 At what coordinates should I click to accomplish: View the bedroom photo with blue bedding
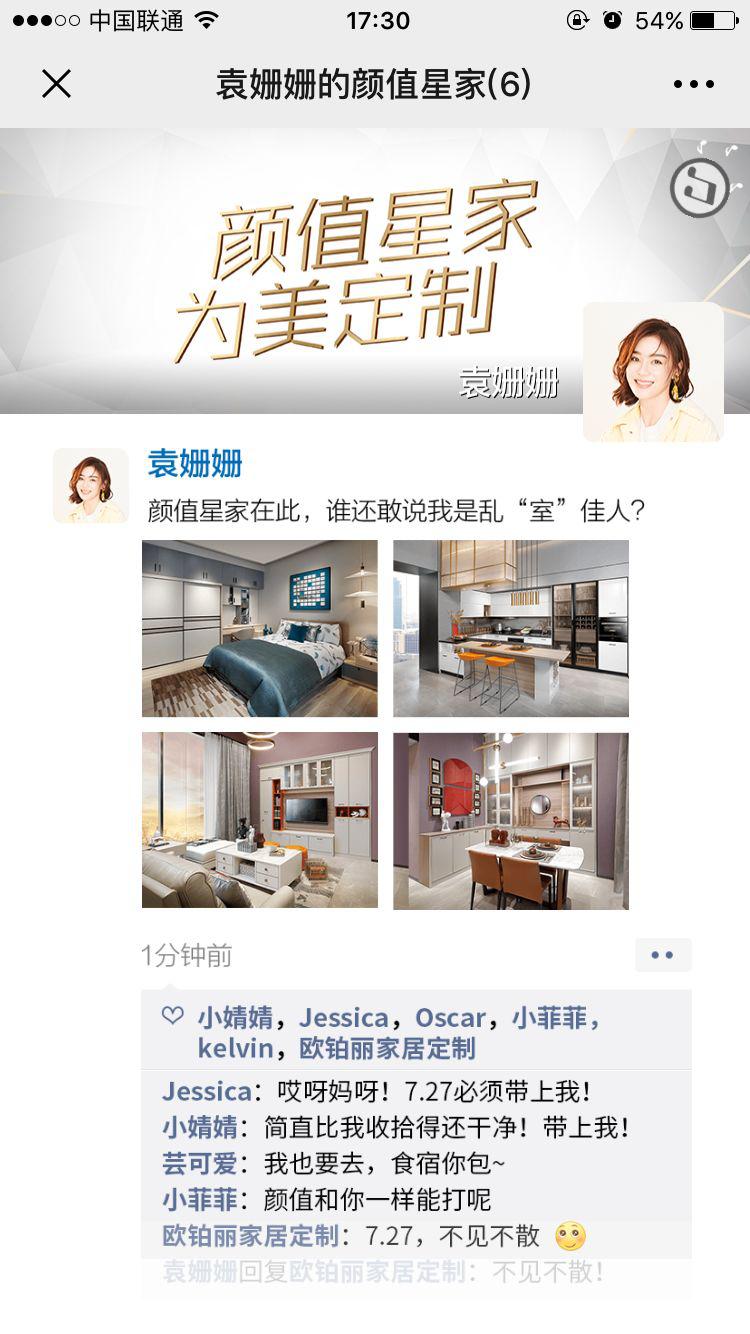pos(259,627)
